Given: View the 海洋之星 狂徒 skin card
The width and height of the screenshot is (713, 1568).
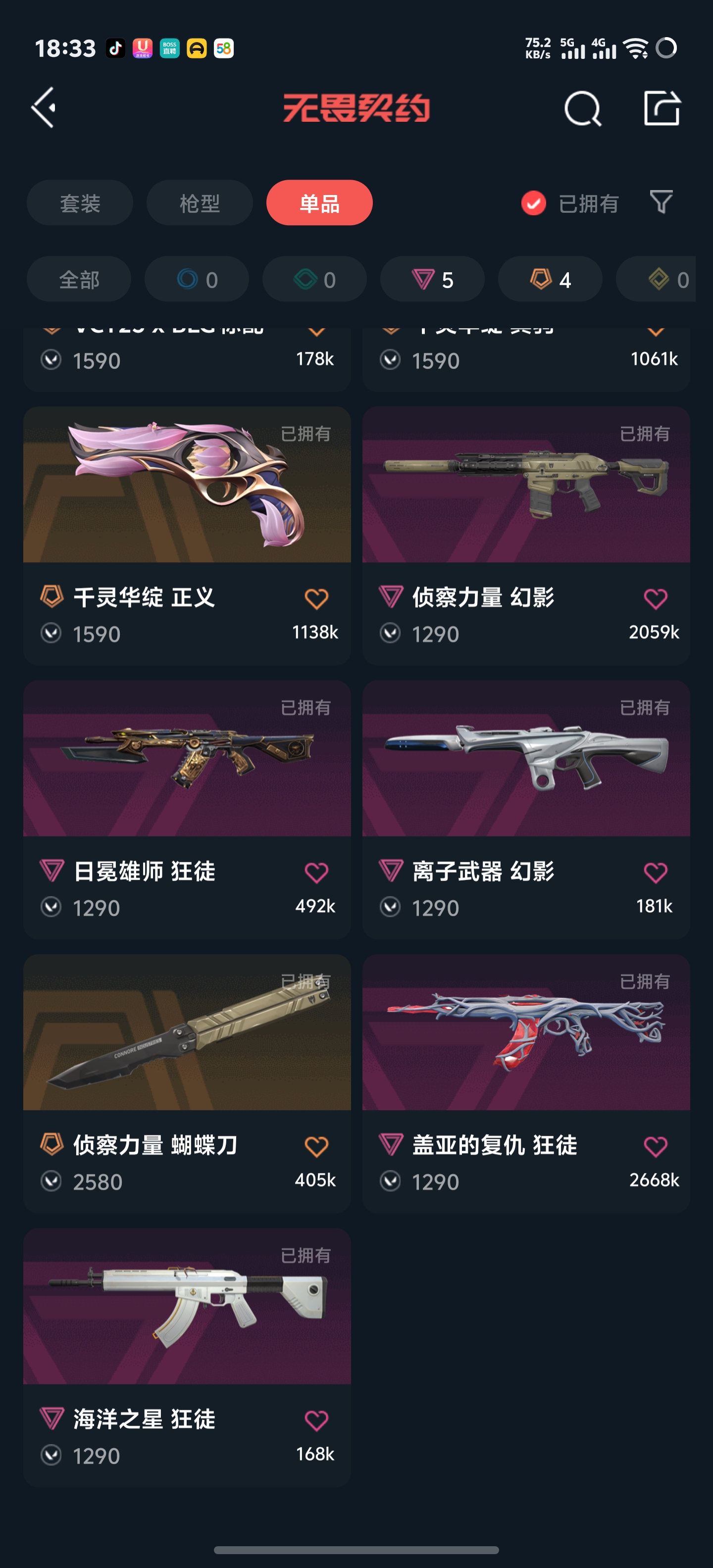Looking at the screenshot, I should pos(187,1309).
